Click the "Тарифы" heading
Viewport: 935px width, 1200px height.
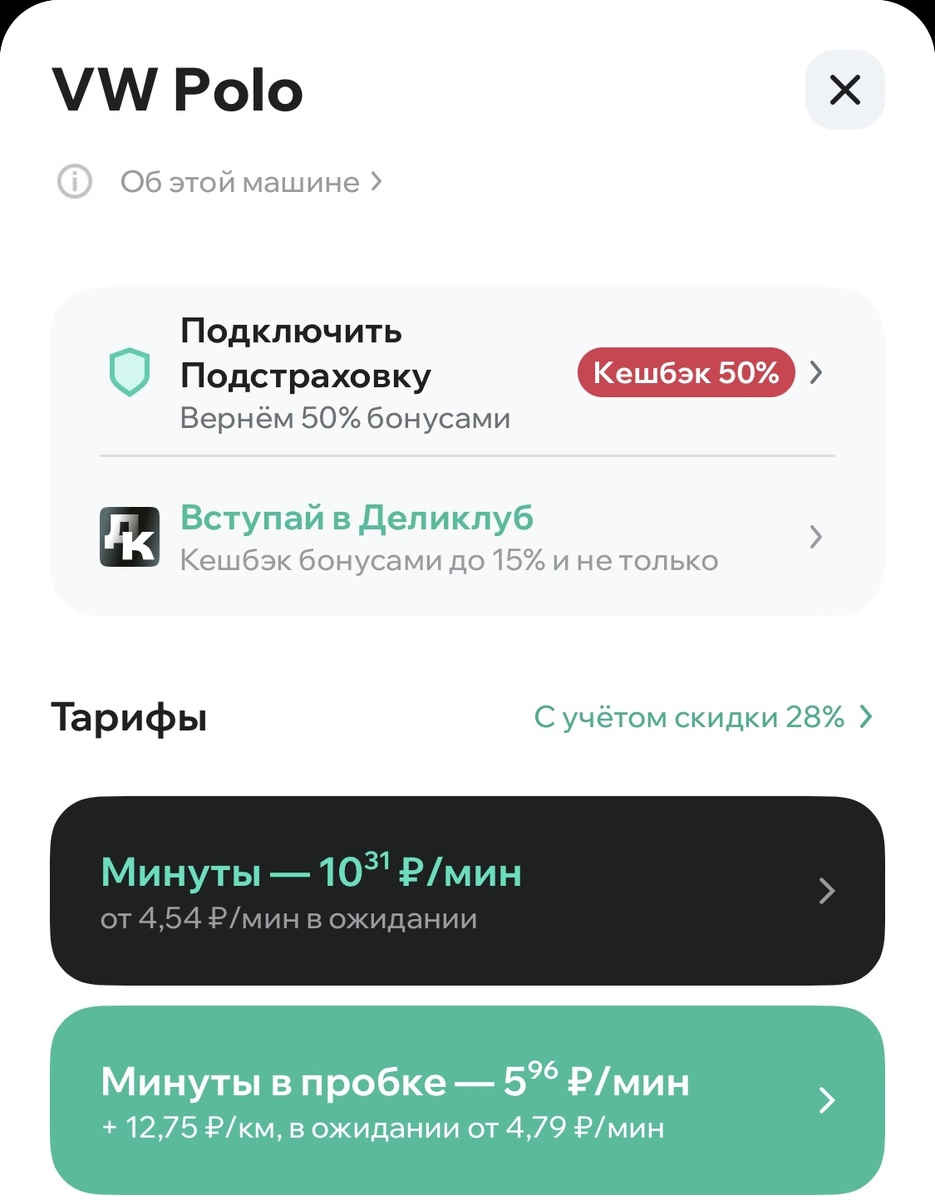(126, 716)
